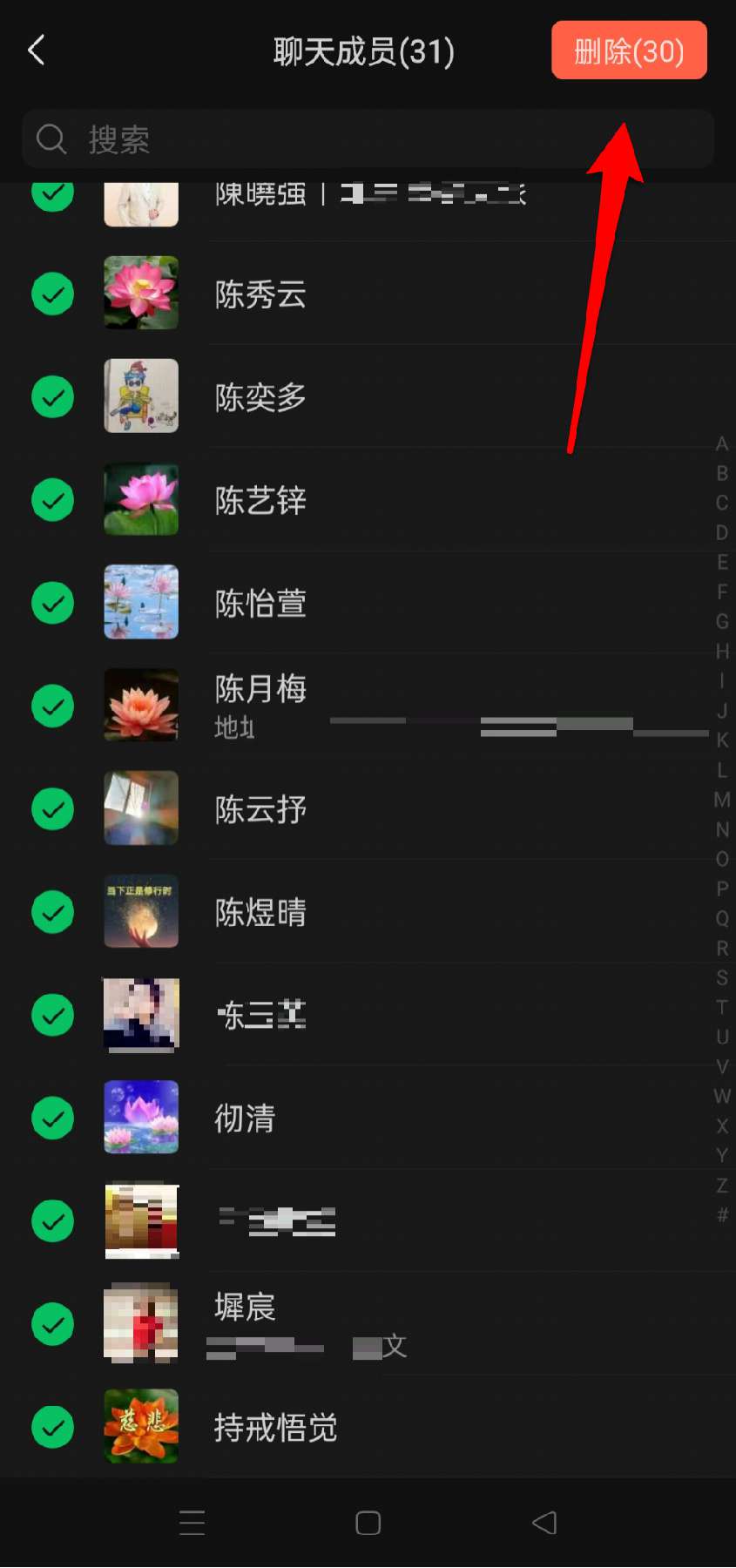Uncheck the member 持戒悟觉
This screenshot has width=736, height=1568.
(52, 1427)
